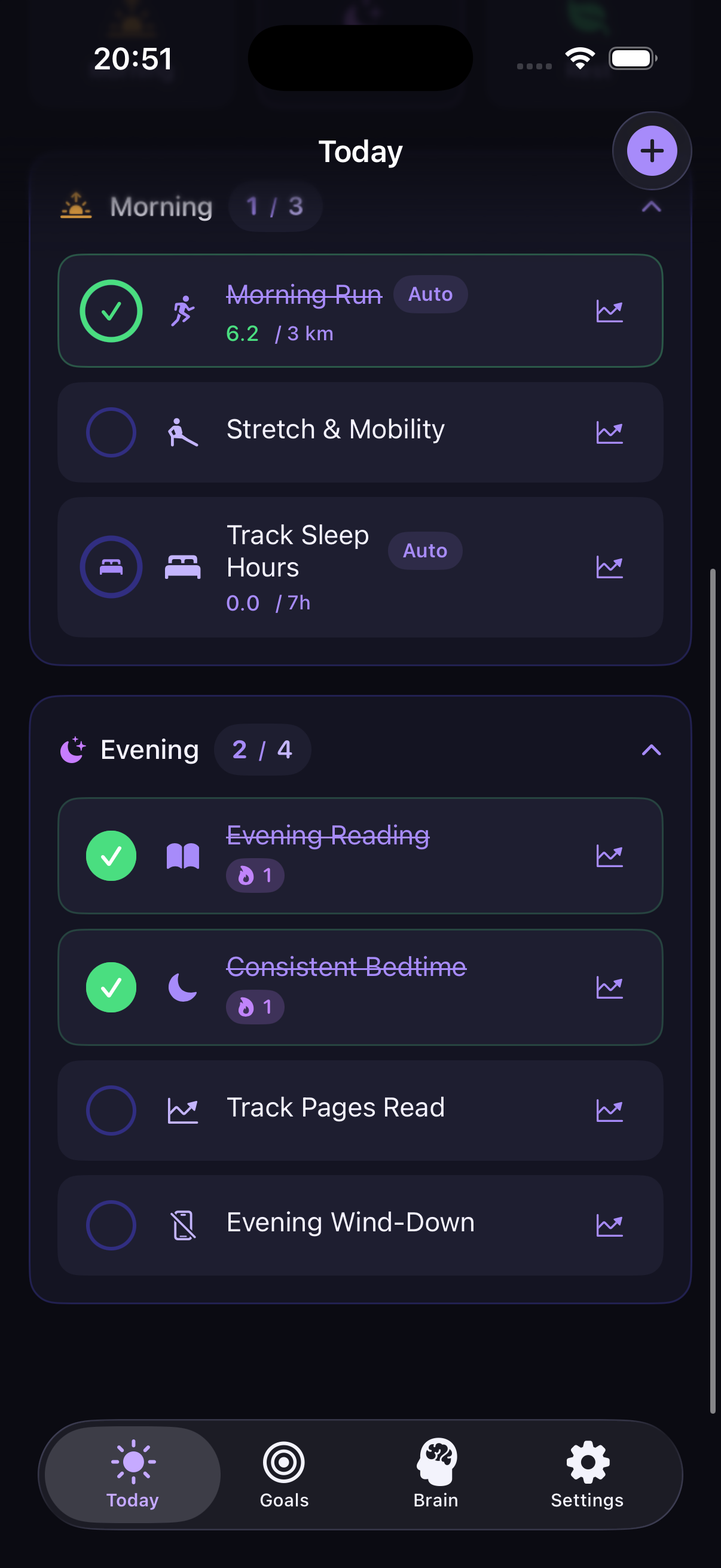Uncheck the Morning Run completion circle
Screen dimensions: 721x1568
(111, 311)
